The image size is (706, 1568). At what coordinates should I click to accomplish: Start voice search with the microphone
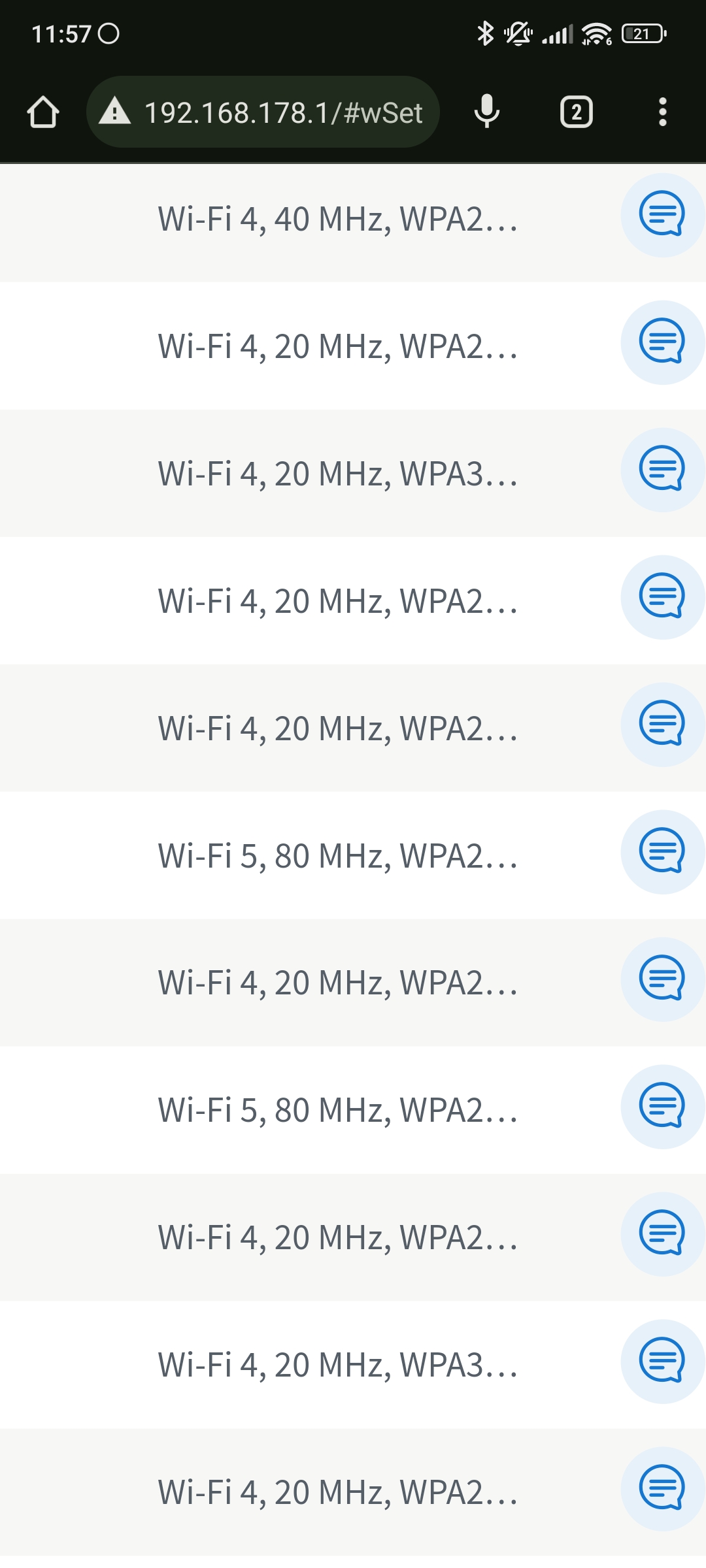(486, 112)
